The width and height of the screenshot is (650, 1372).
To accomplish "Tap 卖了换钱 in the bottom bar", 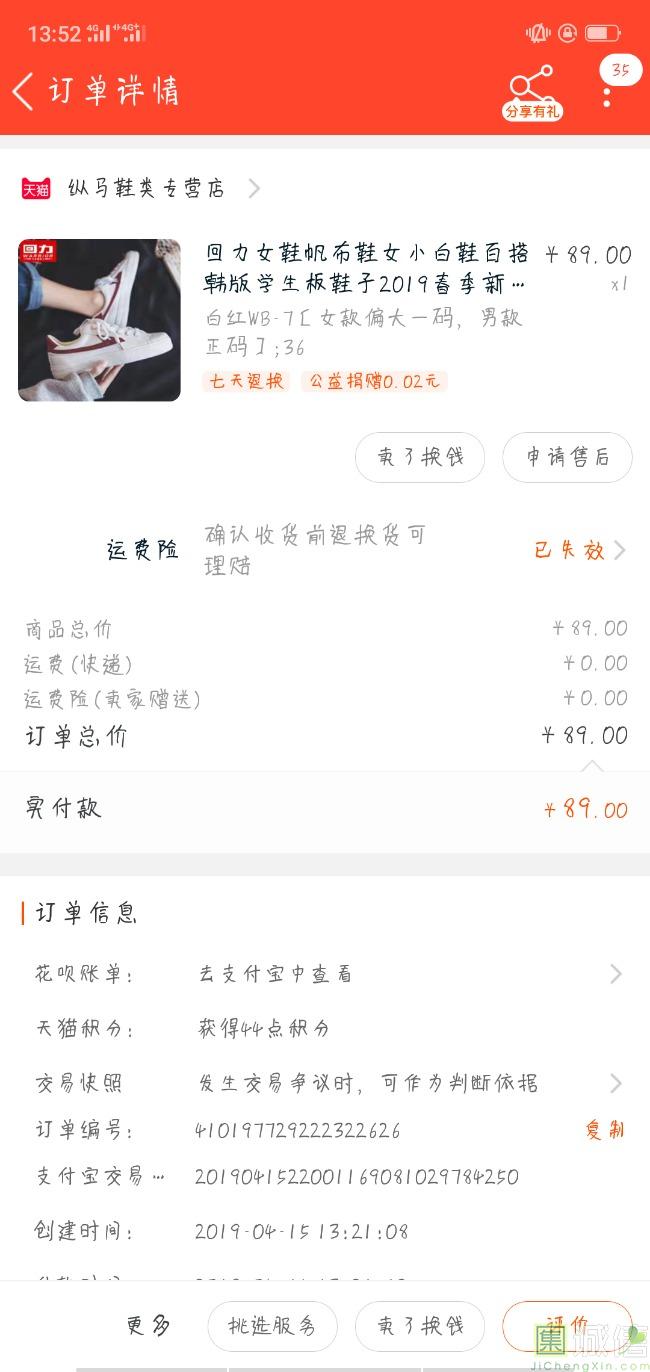I will click(x=420, y=1326).
